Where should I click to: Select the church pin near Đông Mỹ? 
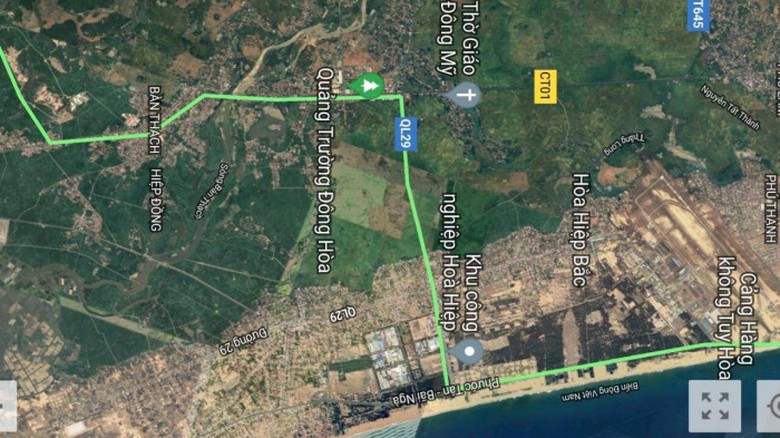465,96
